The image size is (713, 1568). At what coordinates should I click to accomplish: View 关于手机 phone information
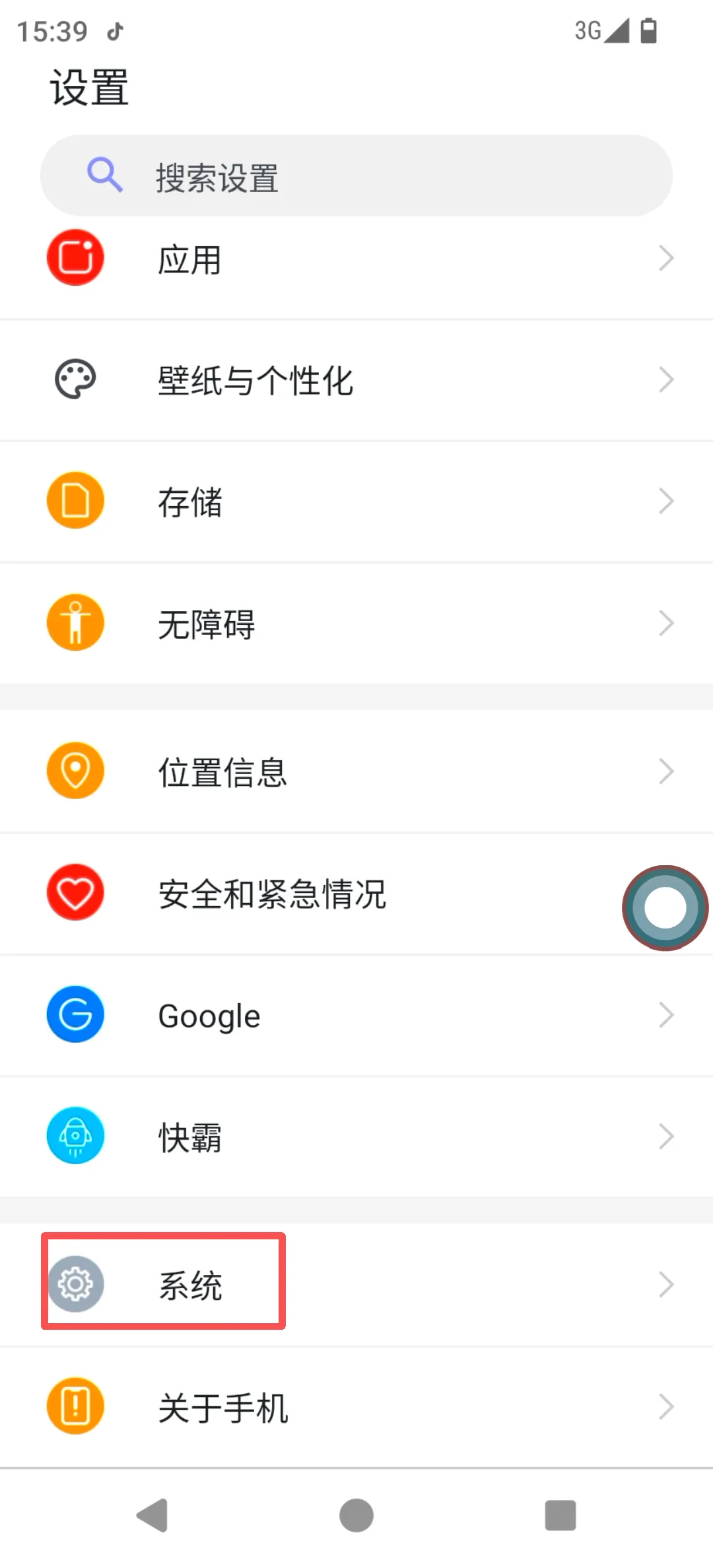(356, 1406)
